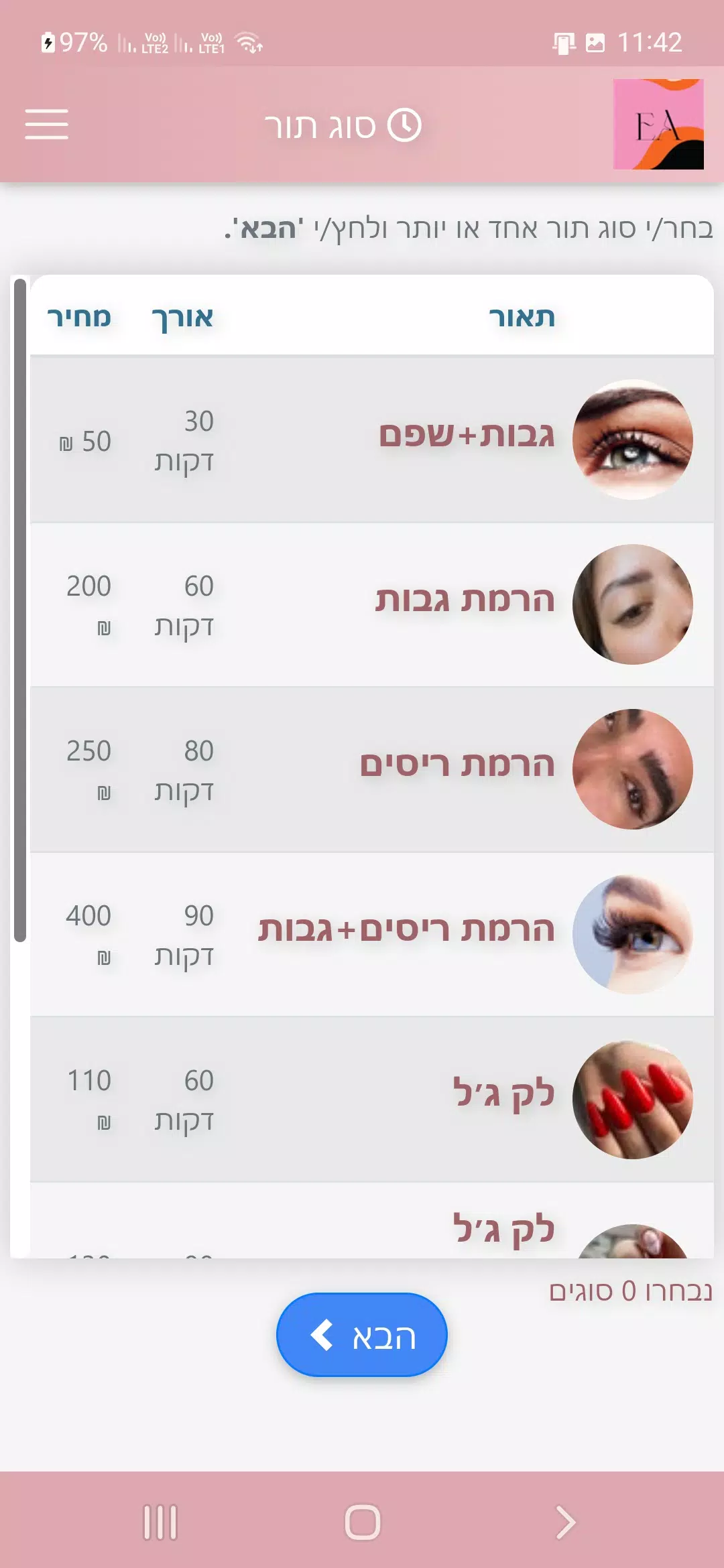Open the hamburger drawer menu
Image resolution: width=724 pixels, height=1568 pixels.
46,125
